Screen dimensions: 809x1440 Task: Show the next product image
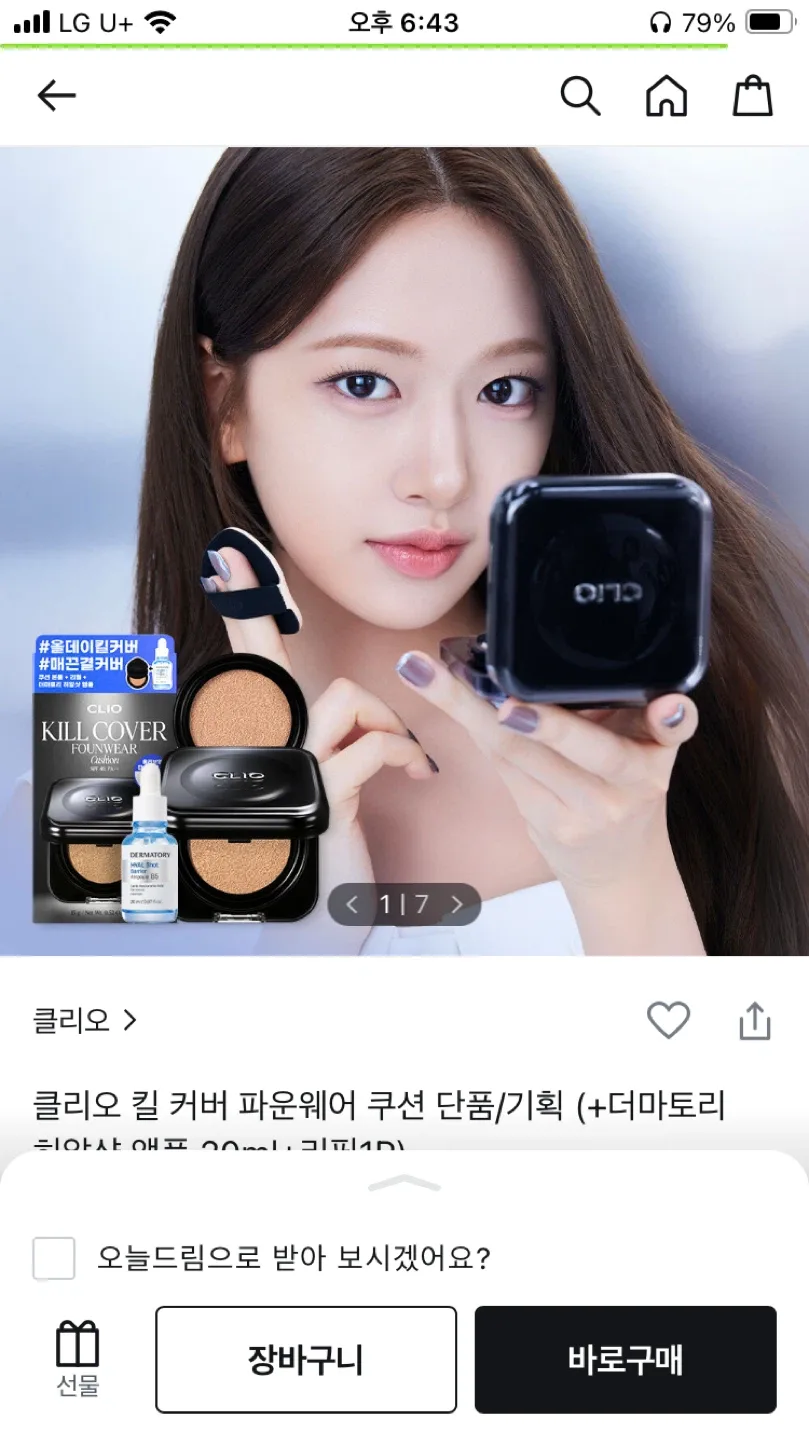pos(457,905)
